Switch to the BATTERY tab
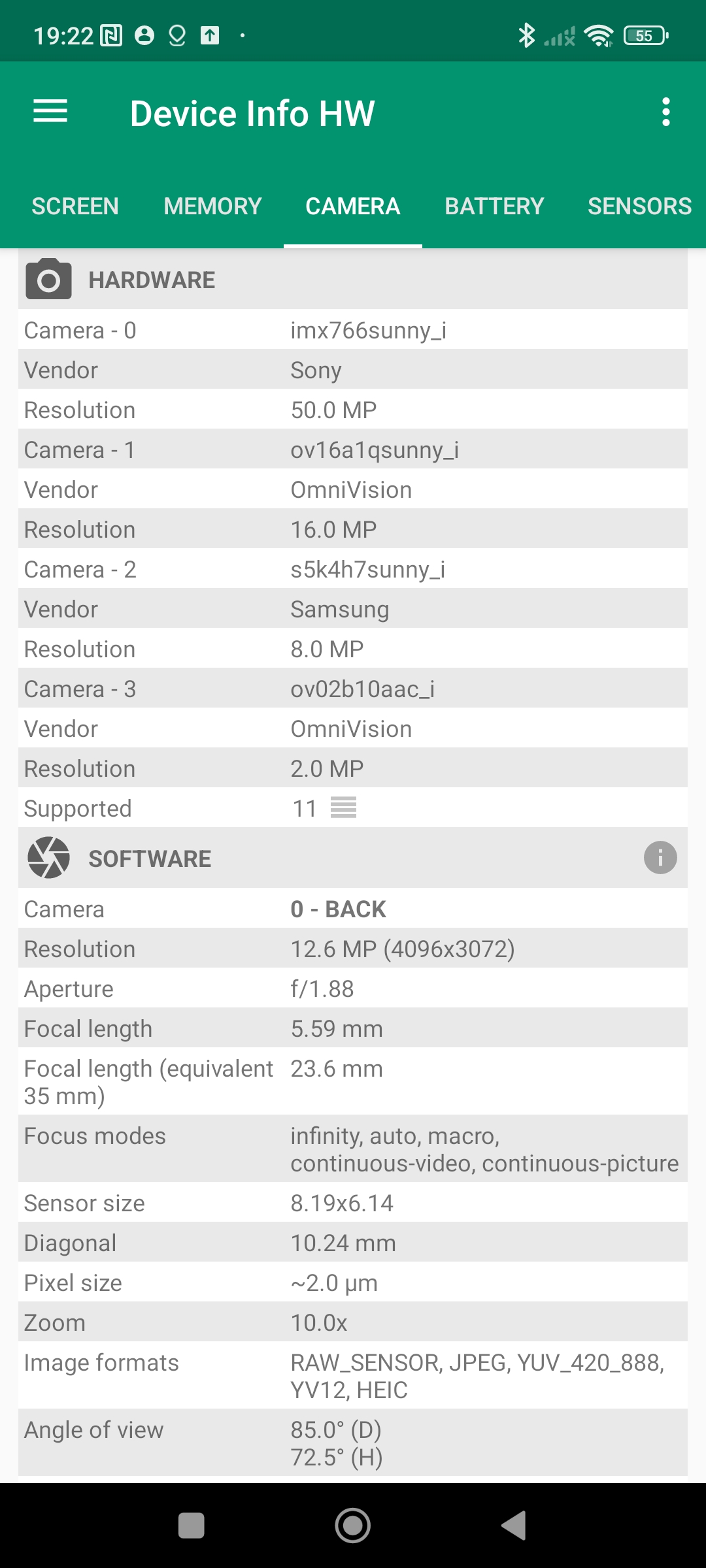The image size is (706, 1568). point(494,206)
